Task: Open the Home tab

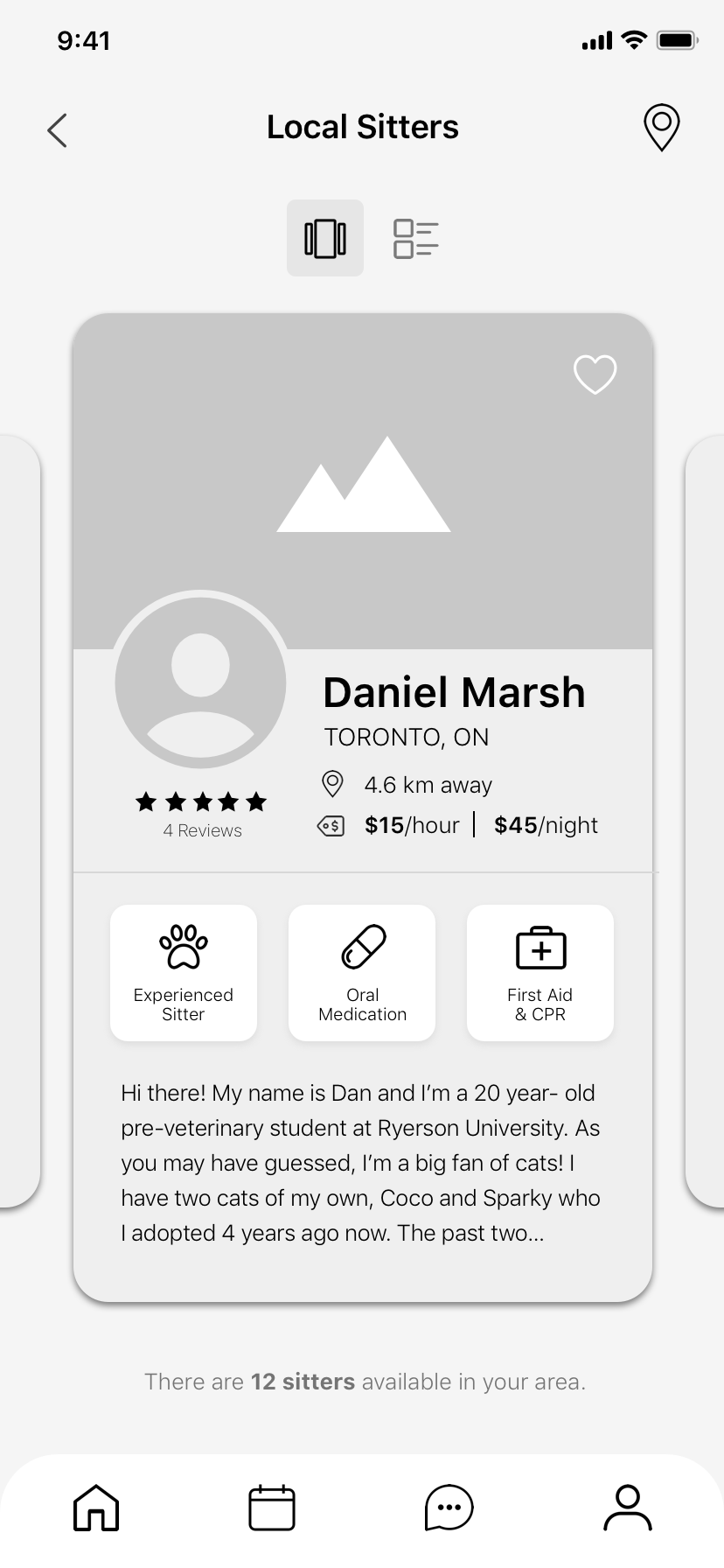Action: pos(96,1508)
